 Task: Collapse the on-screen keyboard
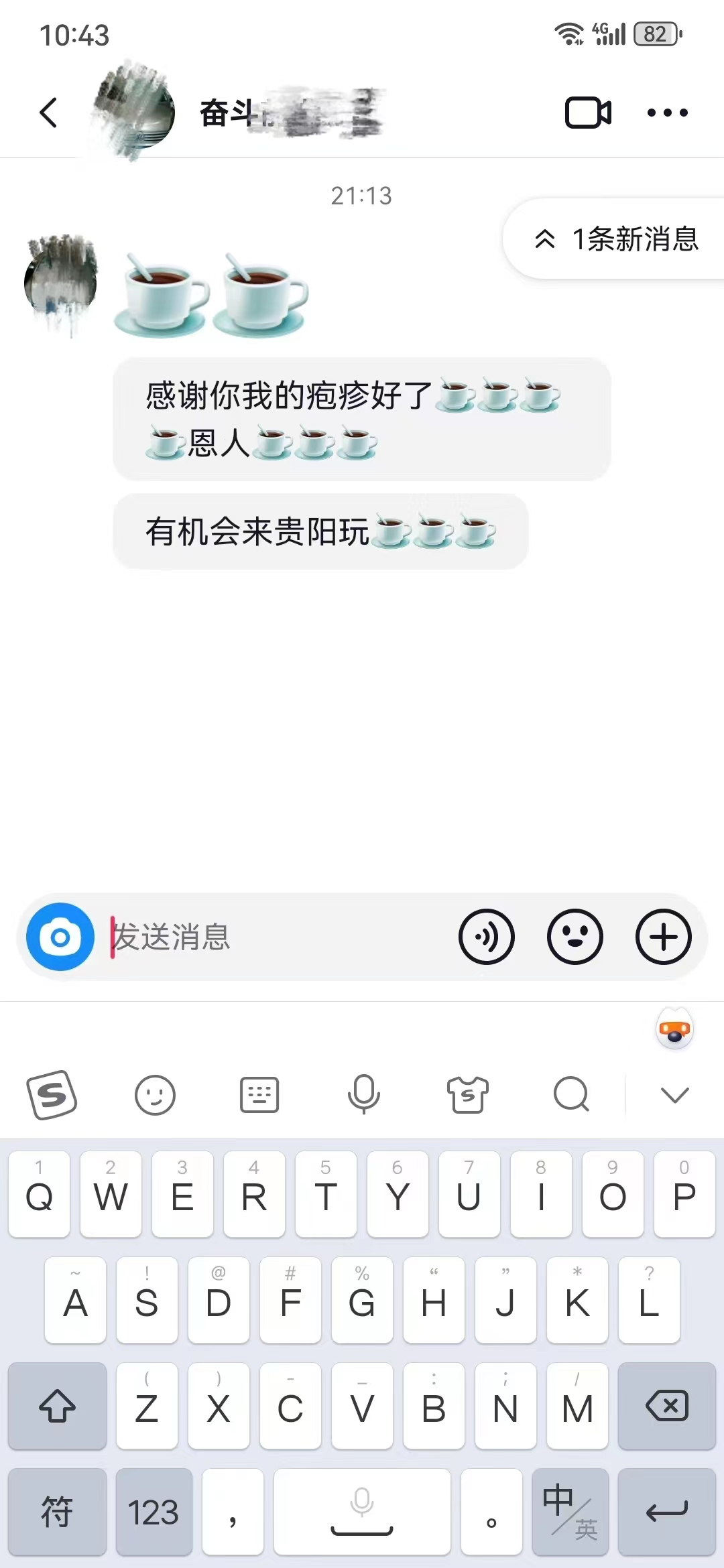674,1095
